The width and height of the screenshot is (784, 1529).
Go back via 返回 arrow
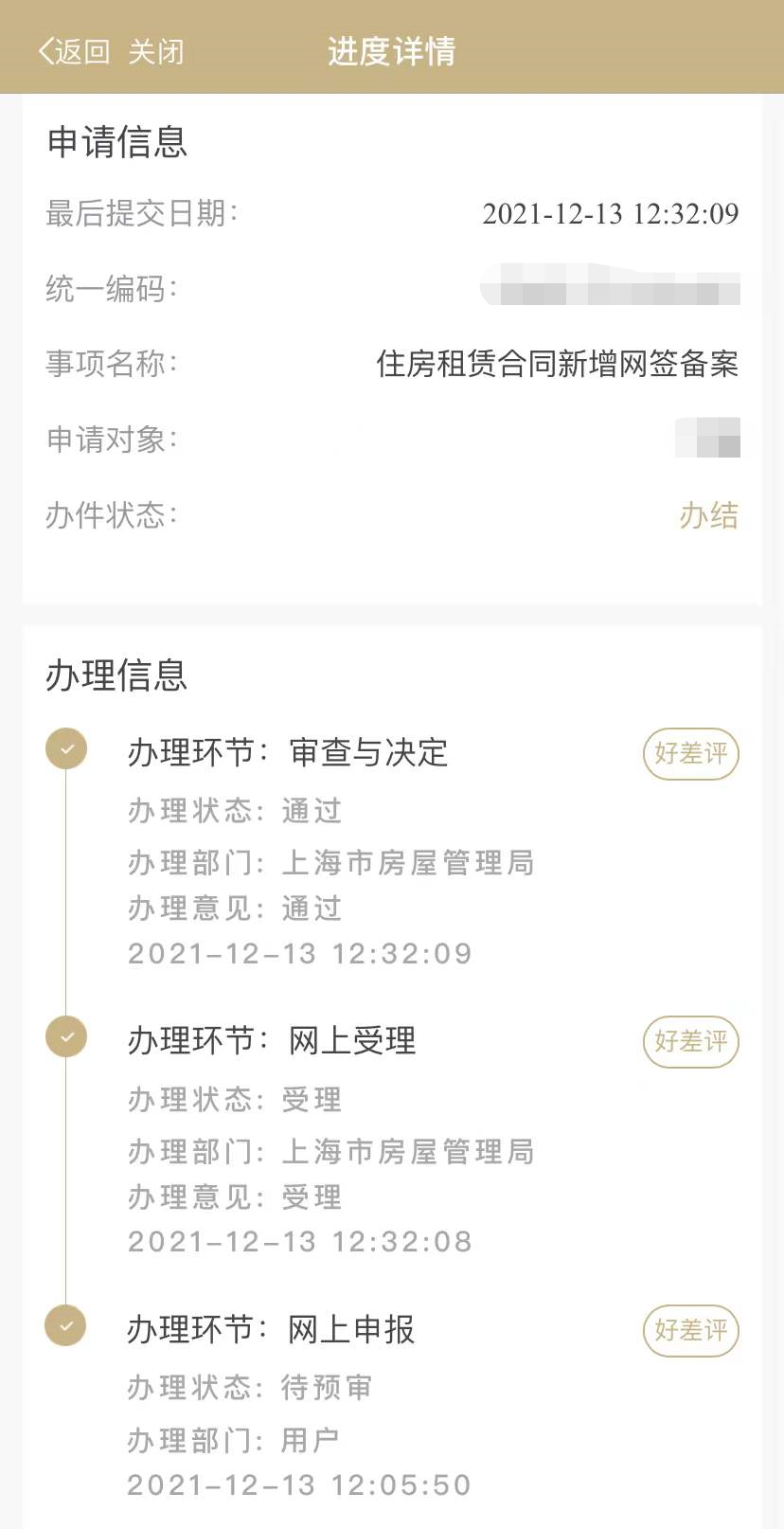(x=74, y=51)
